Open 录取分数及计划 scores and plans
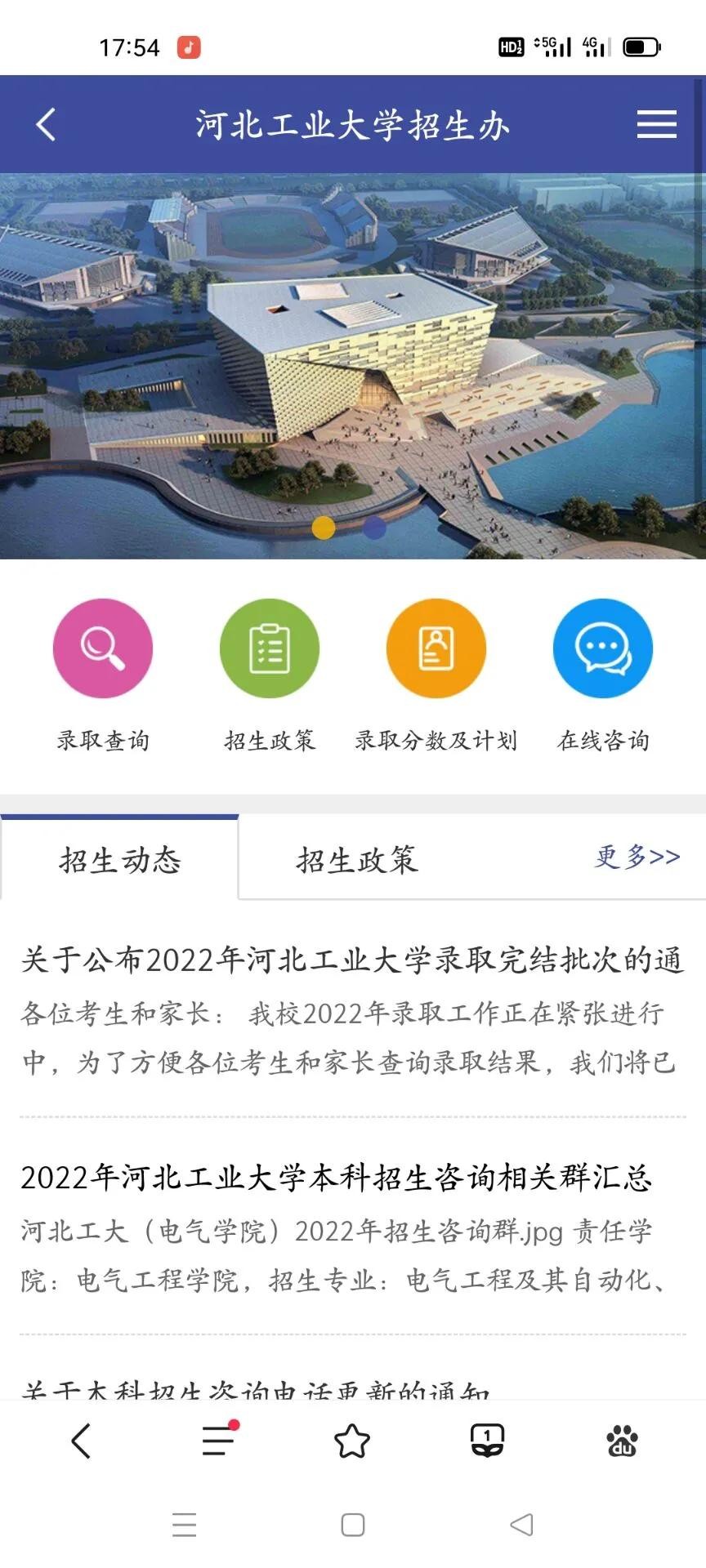 (436, 648)
